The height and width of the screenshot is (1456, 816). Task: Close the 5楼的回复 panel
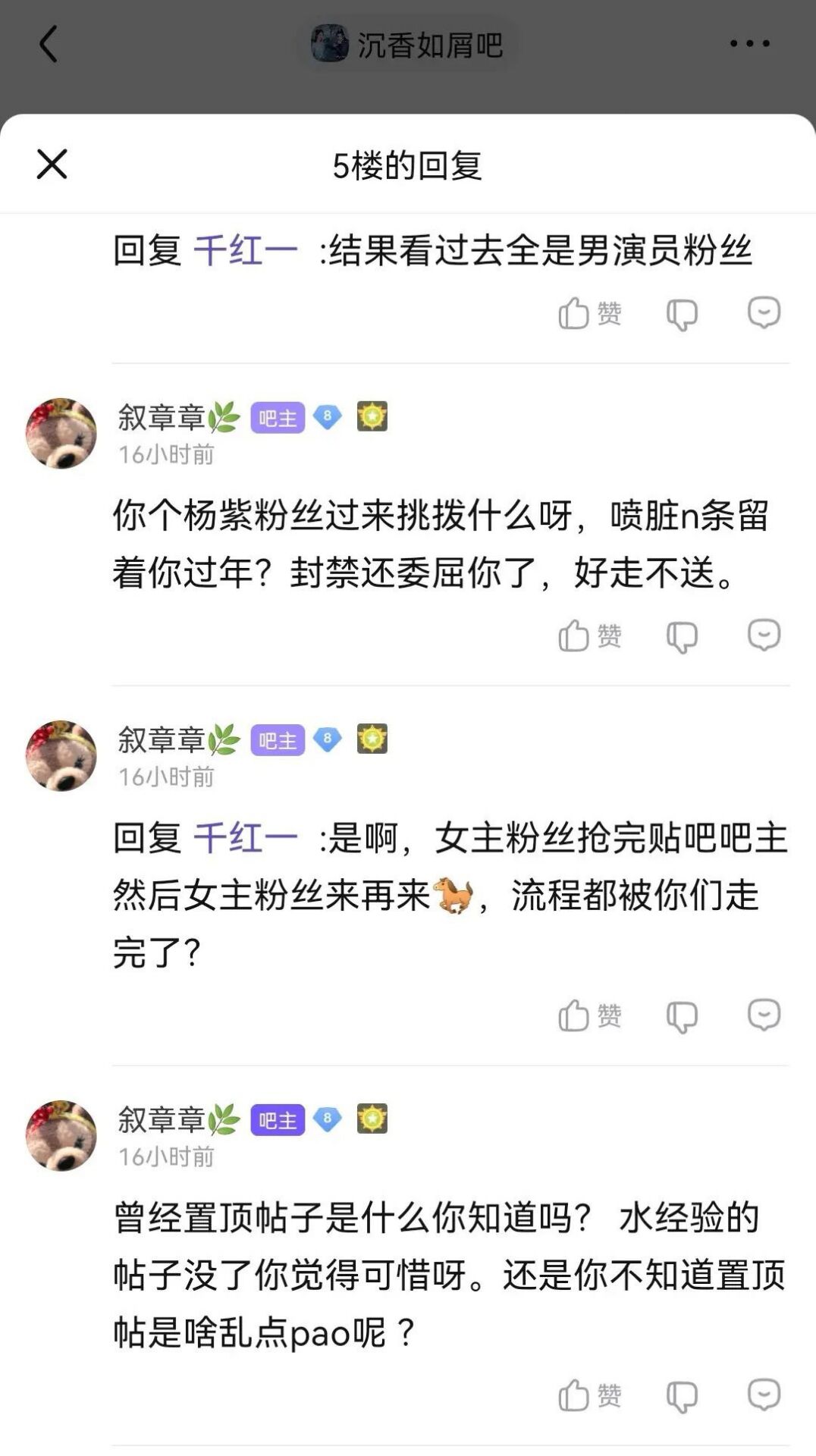[52, 164]
